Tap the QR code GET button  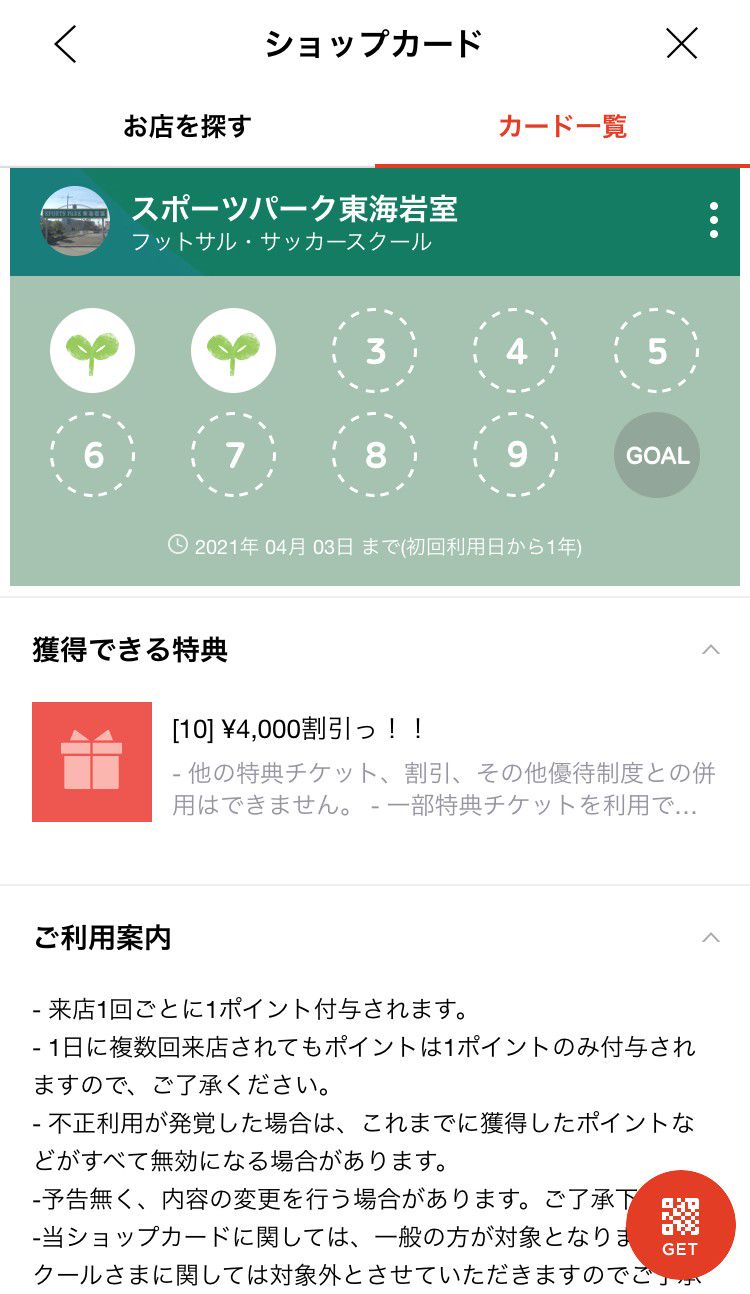coord(681,1225)
